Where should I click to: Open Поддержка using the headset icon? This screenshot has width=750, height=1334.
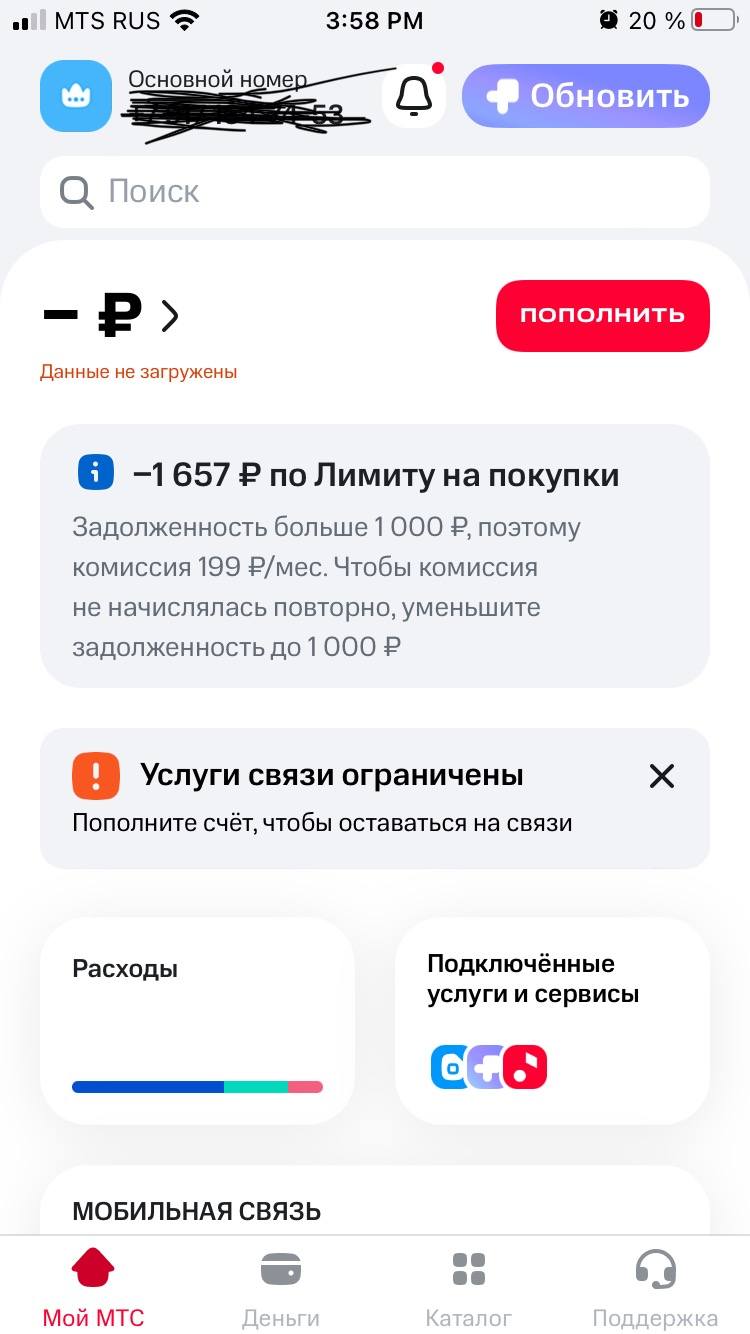click(x=657, y=1268)
